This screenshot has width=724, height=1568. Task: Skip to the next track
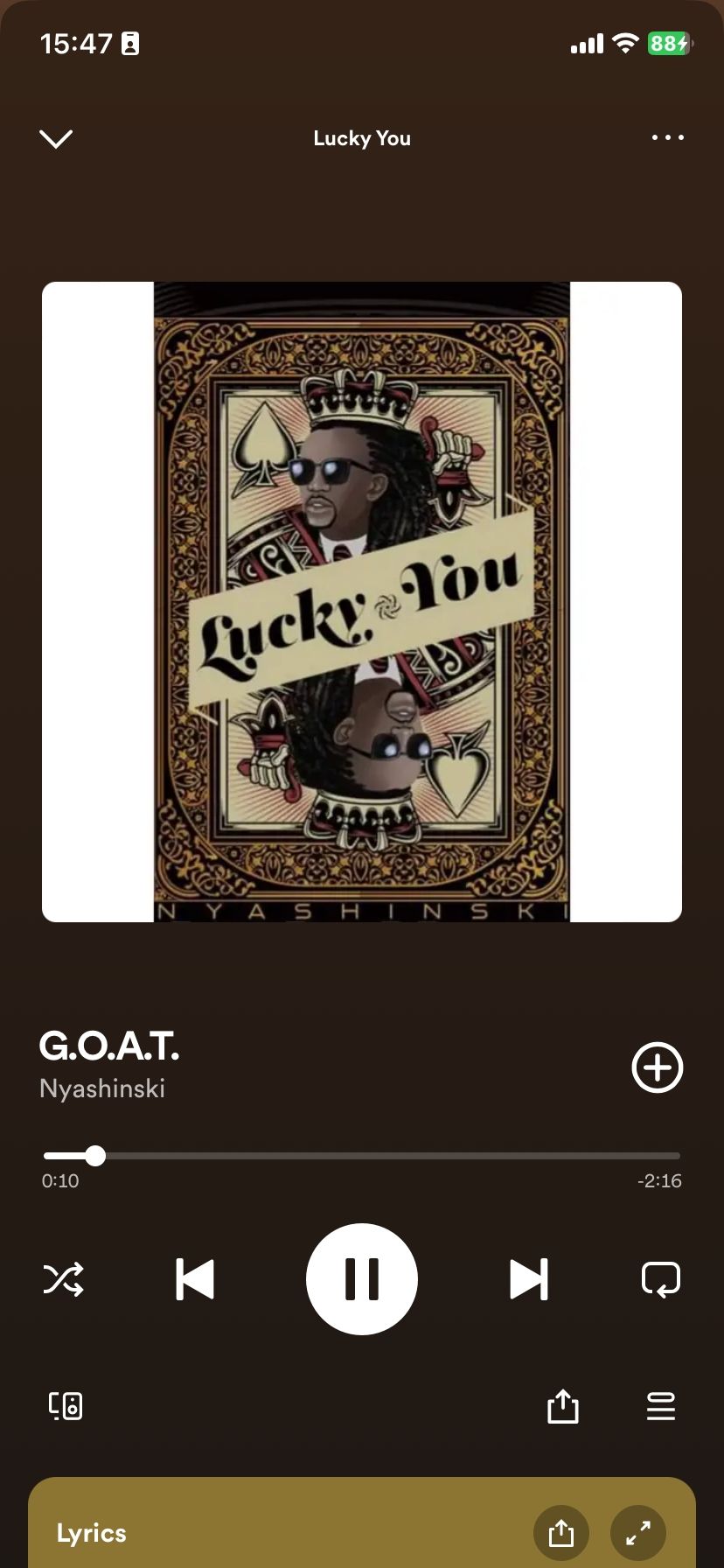528,1279
